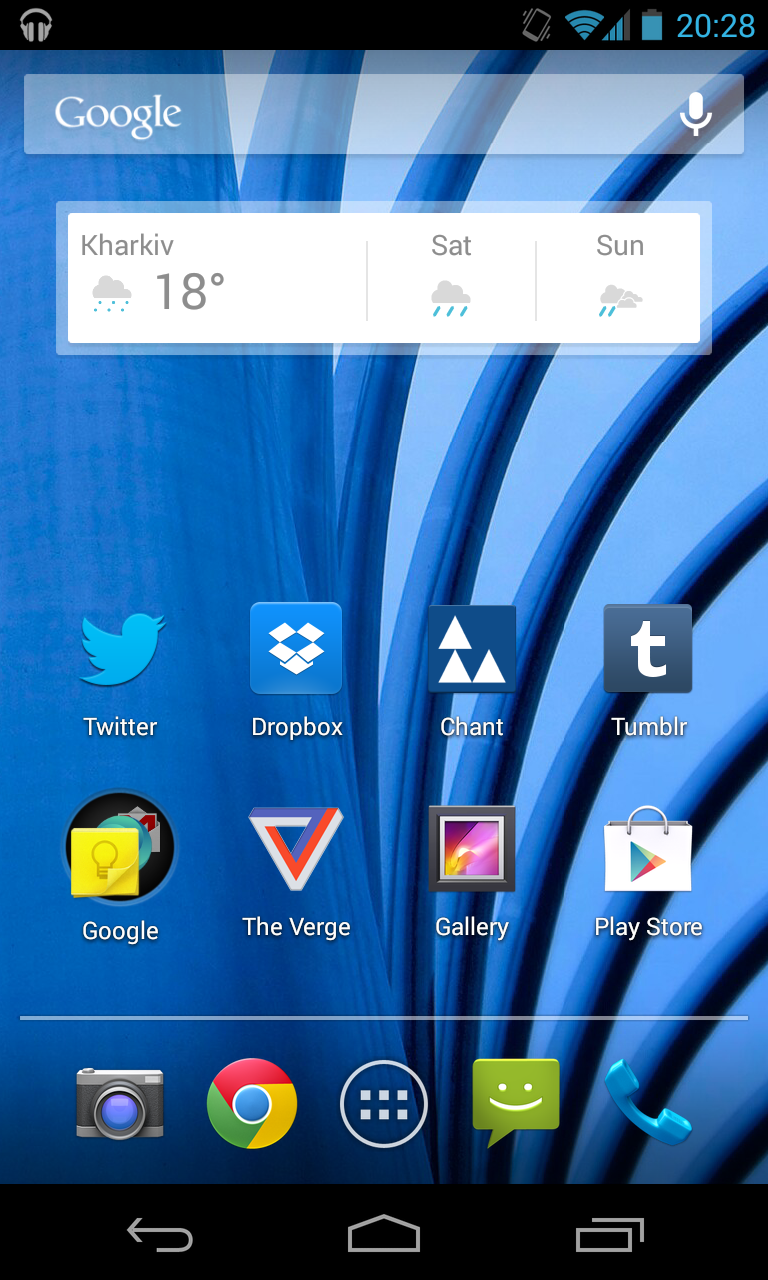Tap the system back button
768x1280 pixels.
click(160, 1235)
